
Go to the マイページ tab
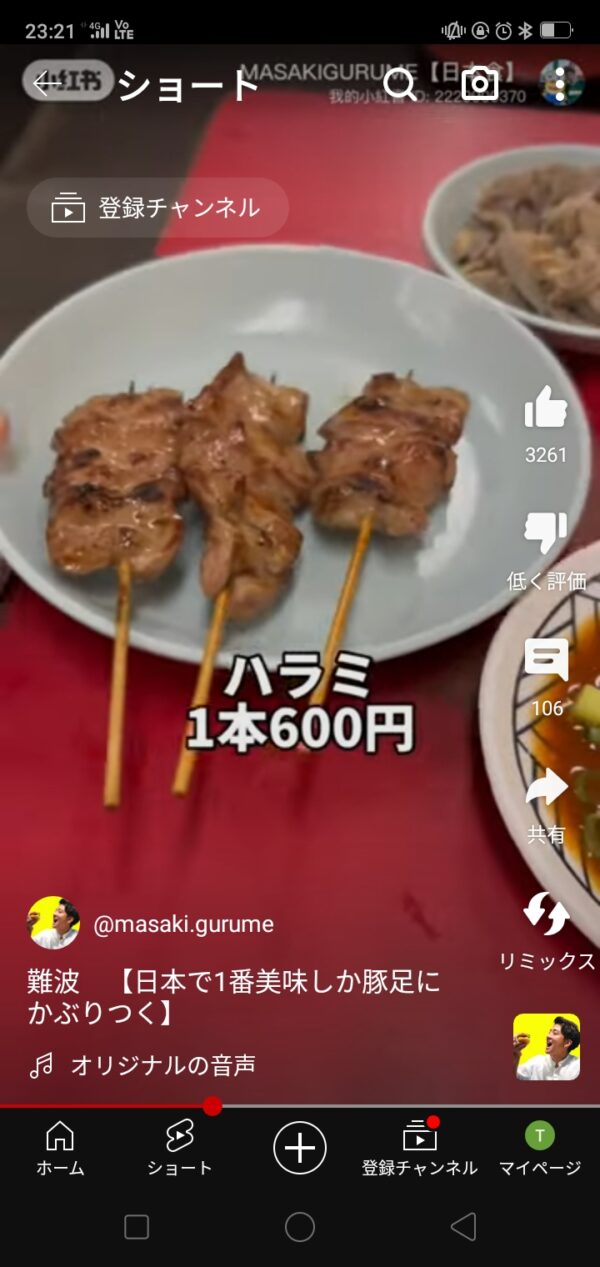pyautogui.click(x=540, y=1148)
